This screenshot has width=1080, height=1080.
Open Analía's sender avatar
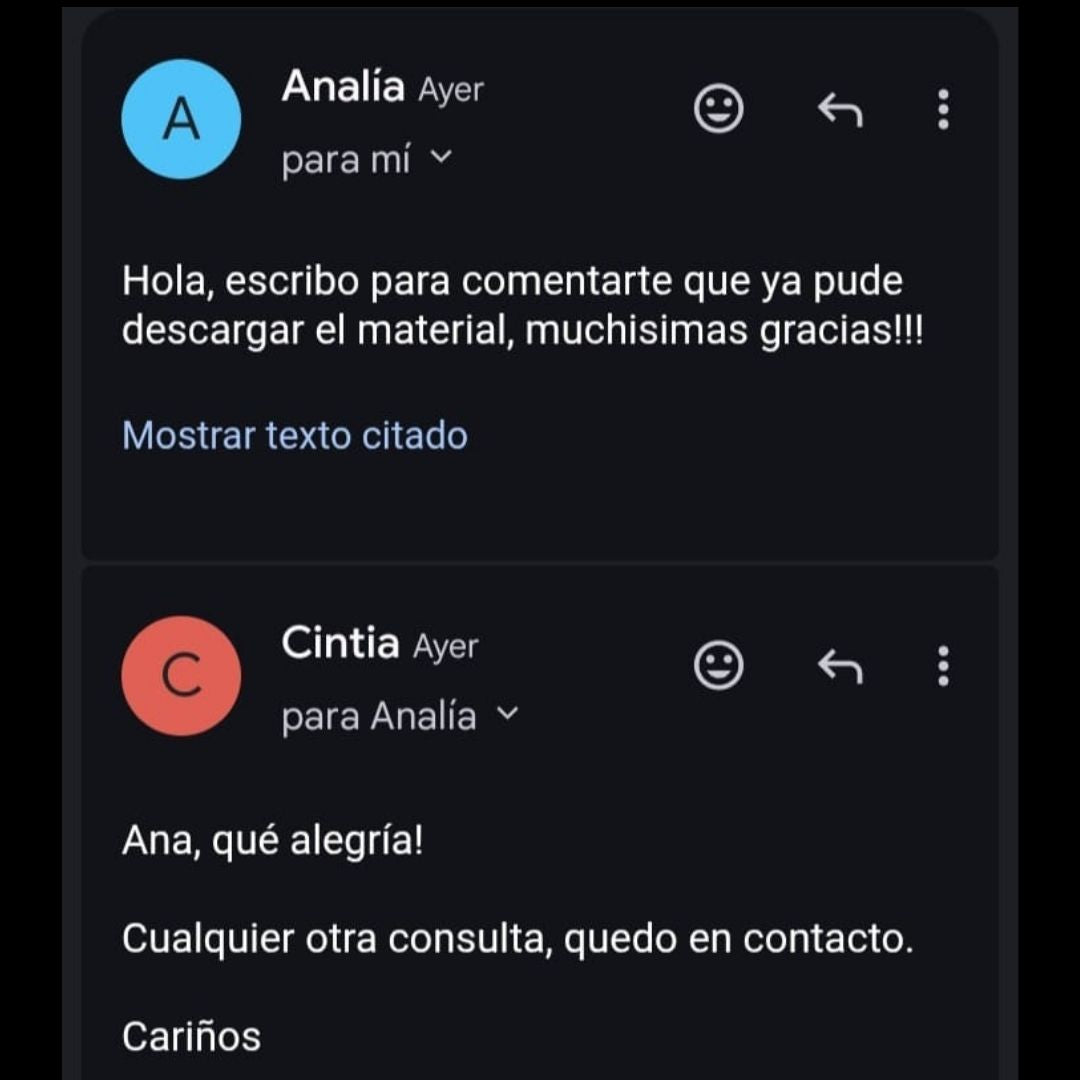181,119
